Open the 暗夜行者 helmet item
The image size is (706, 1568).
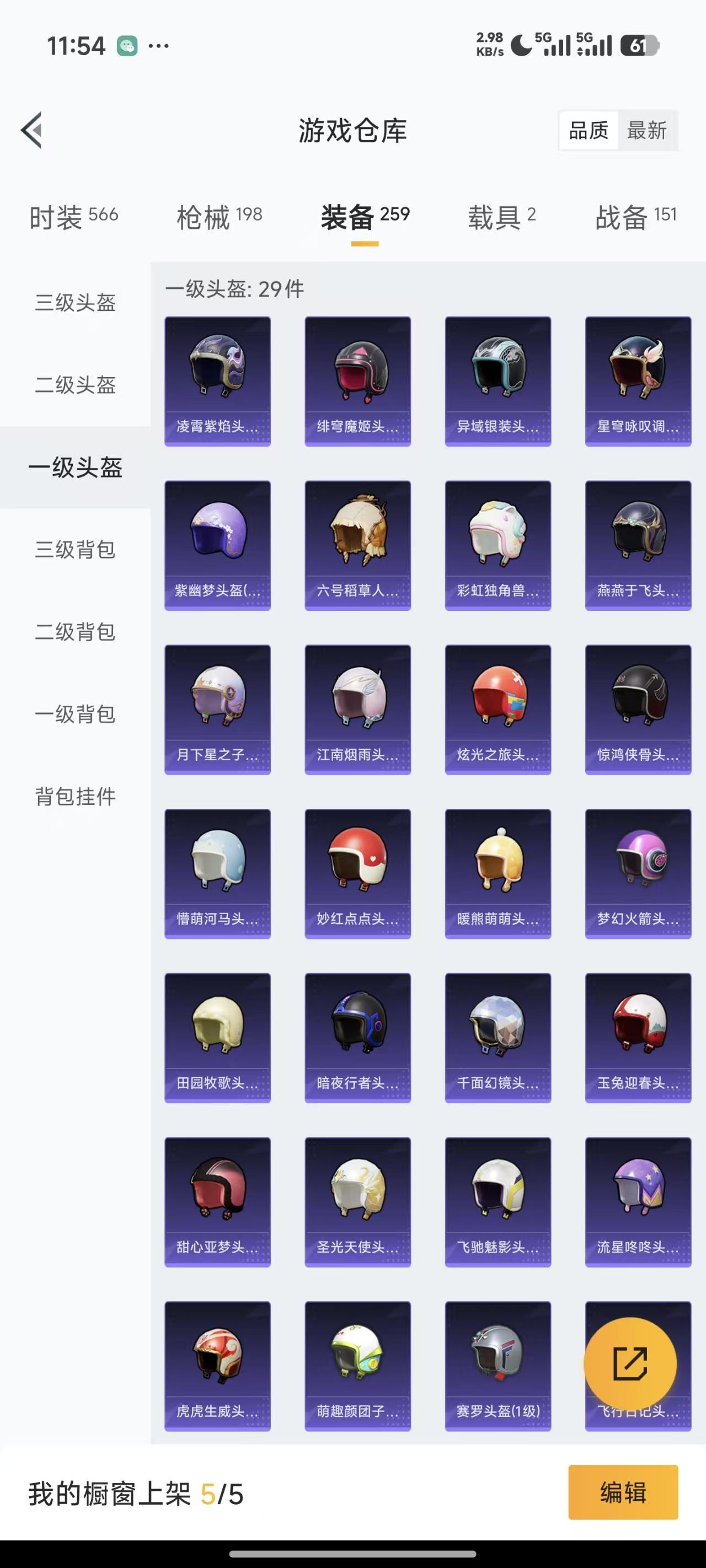point(357,1035)
